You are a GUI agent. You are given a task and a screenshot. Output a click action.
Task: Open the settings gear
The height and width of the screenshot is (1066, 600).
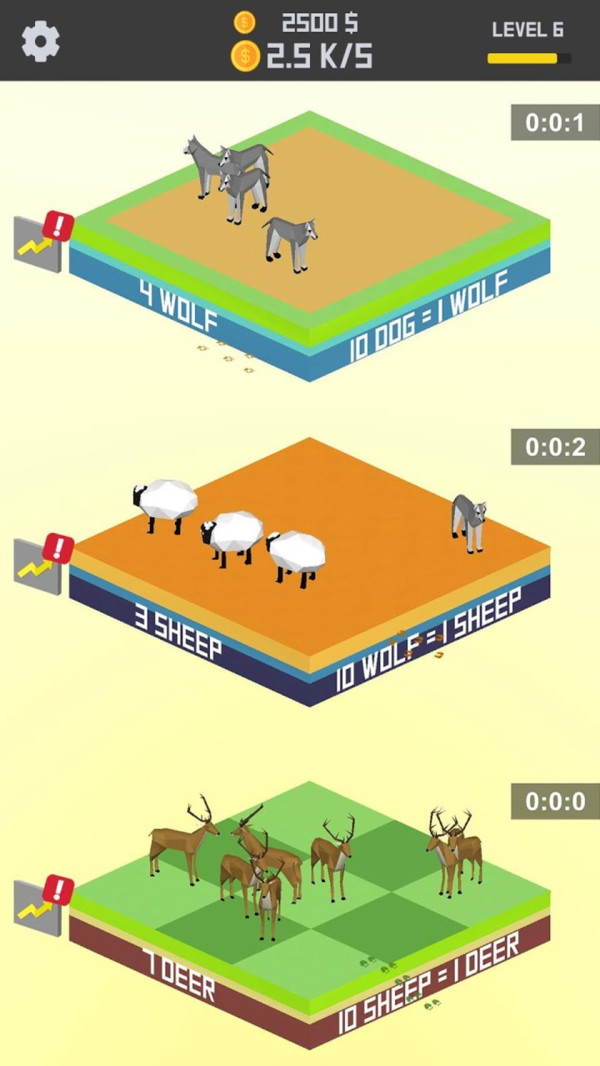[41, 41]
